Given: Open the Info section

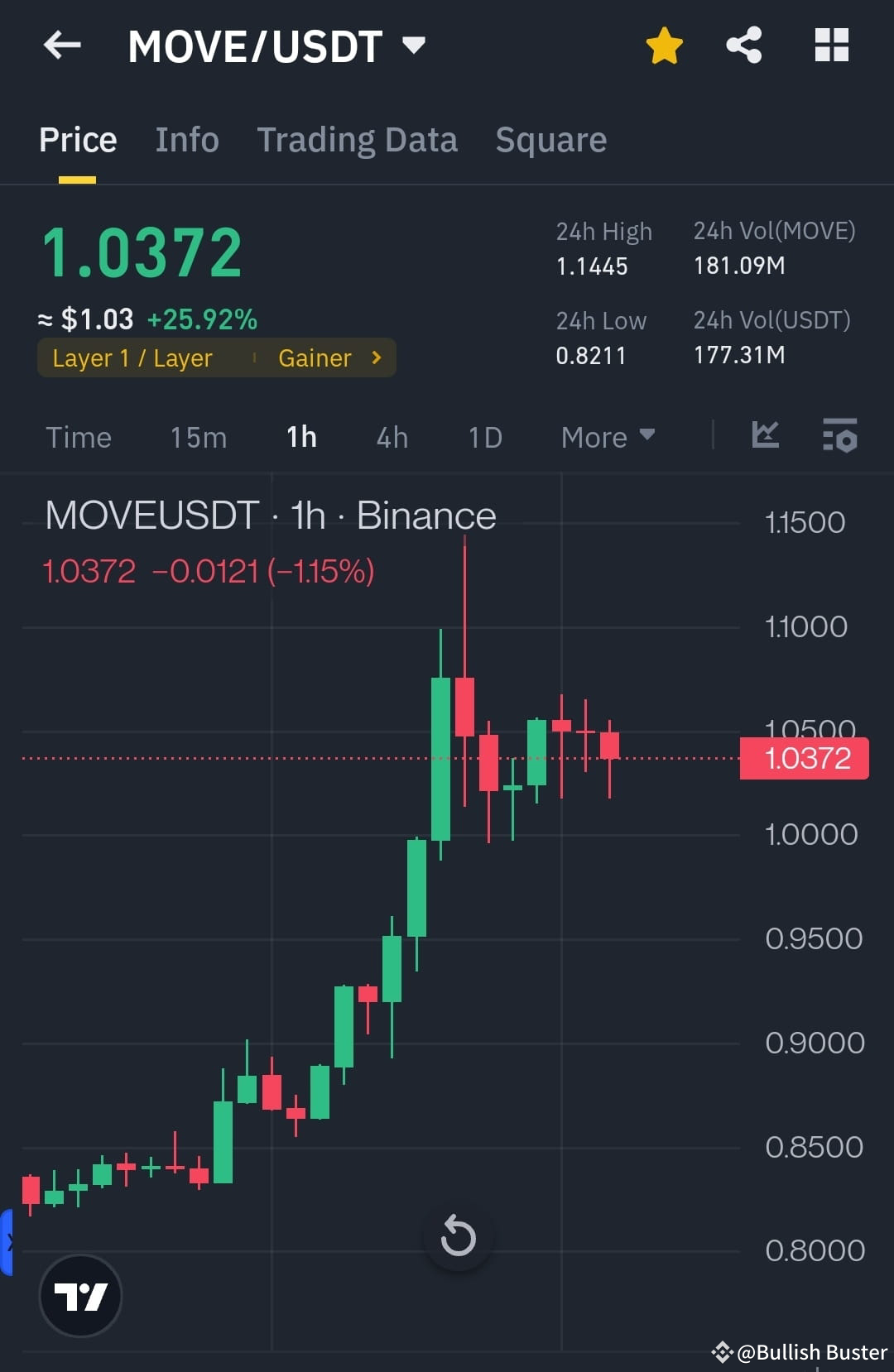Looking at the screenshot, I should pos(186,139).
